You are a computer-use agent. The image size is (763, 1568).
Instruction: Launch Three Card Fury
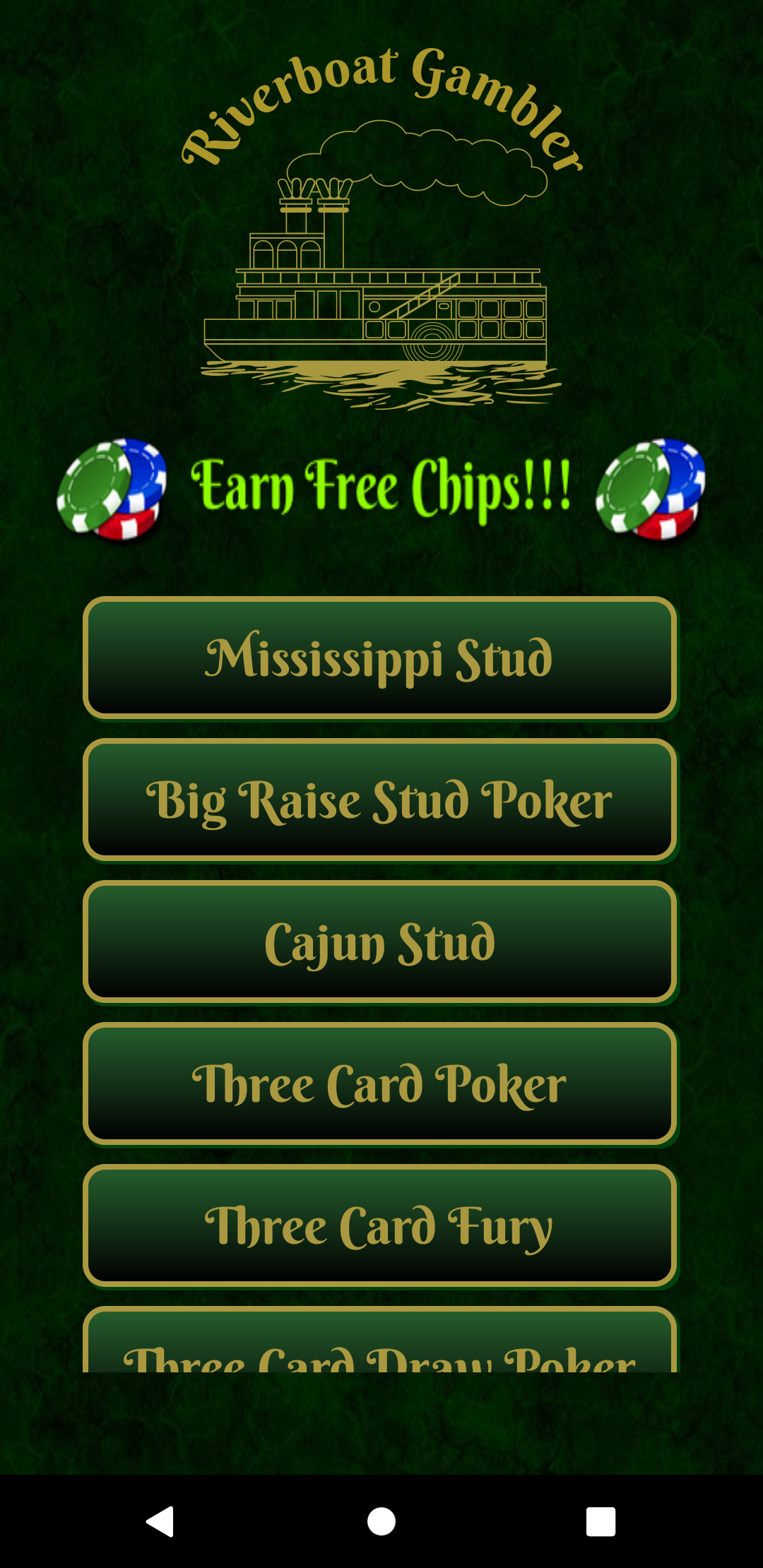[380, 1226]
